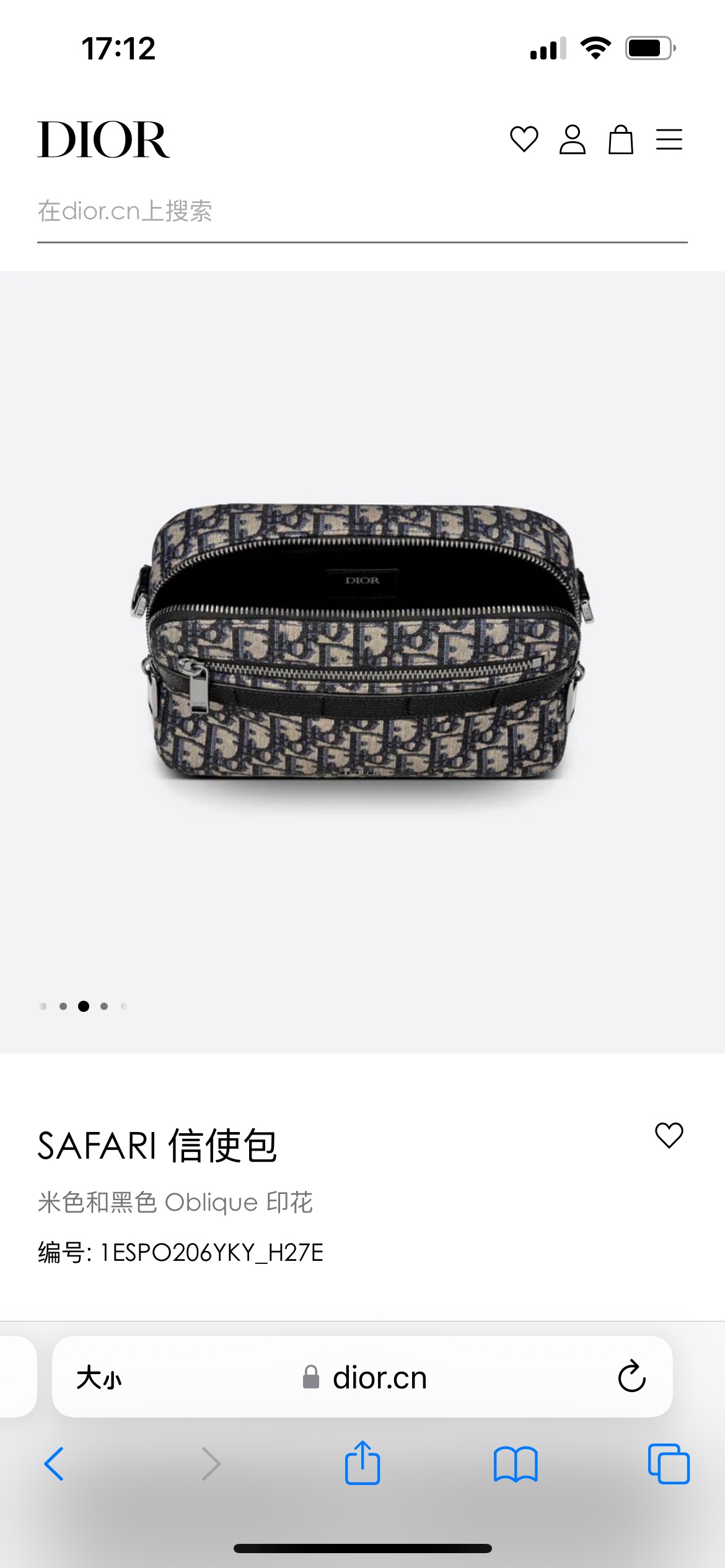Open the DIOR logo homepage link
725x1568 pixels.
[103, 140]
